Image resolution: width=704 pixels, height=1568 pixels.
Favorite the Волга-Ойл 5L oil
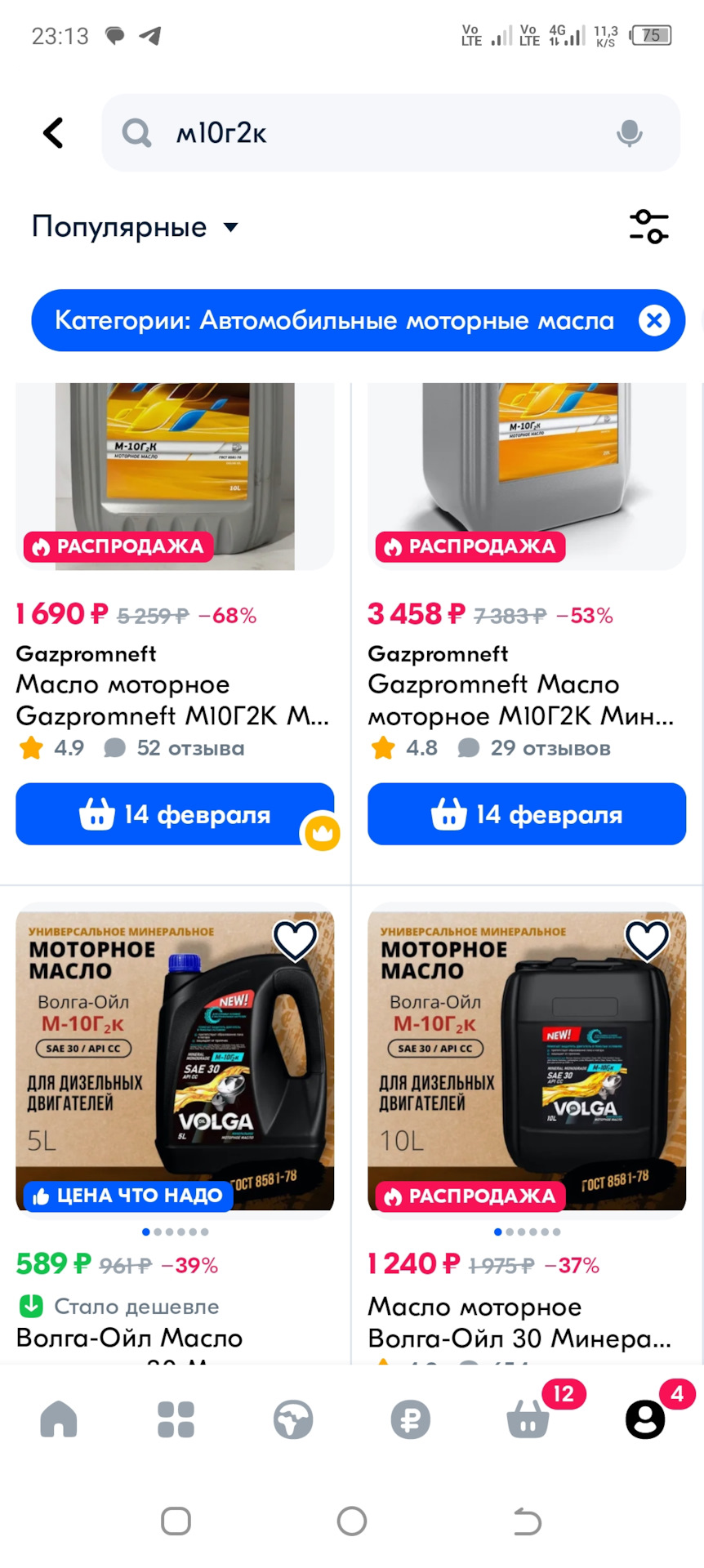(295, 941)
